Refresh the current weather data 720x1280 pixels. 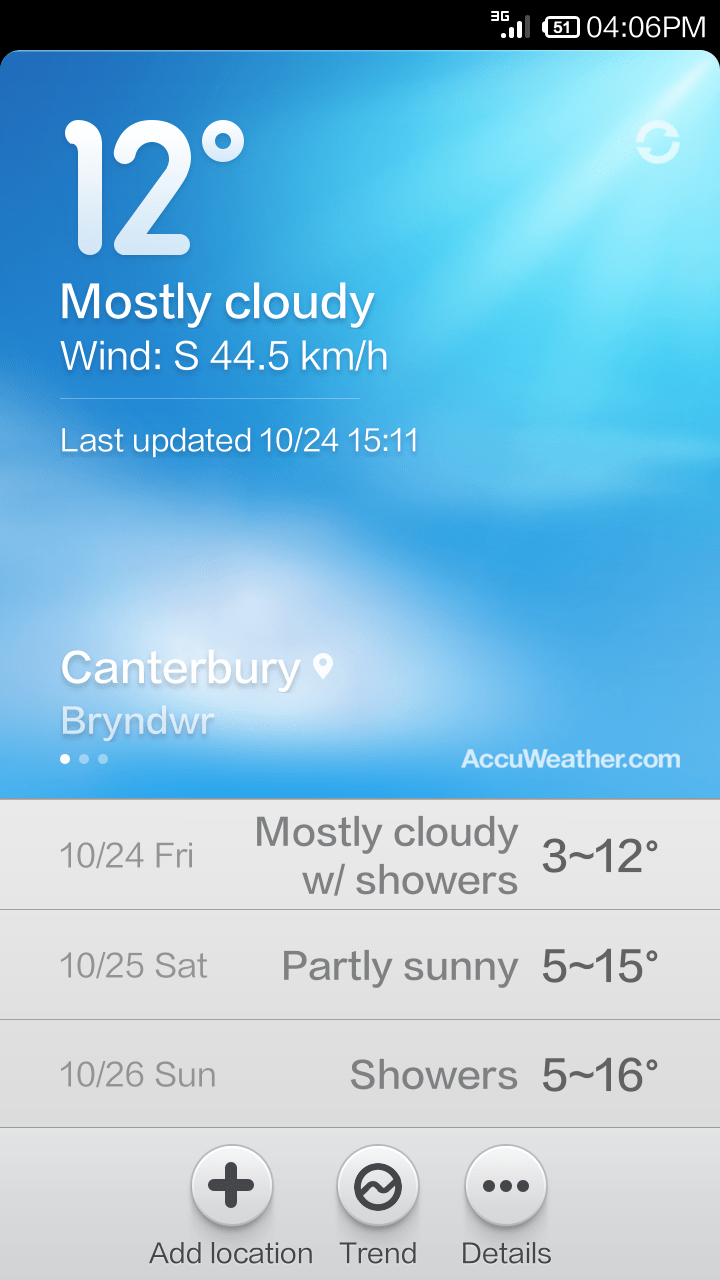pyautogui.click(x=657, y=142)
